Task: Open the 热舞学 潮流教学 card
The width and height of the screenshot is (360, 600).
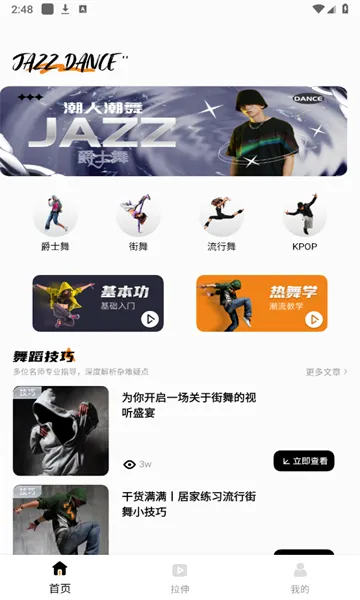Action: [x=262, y=303]
